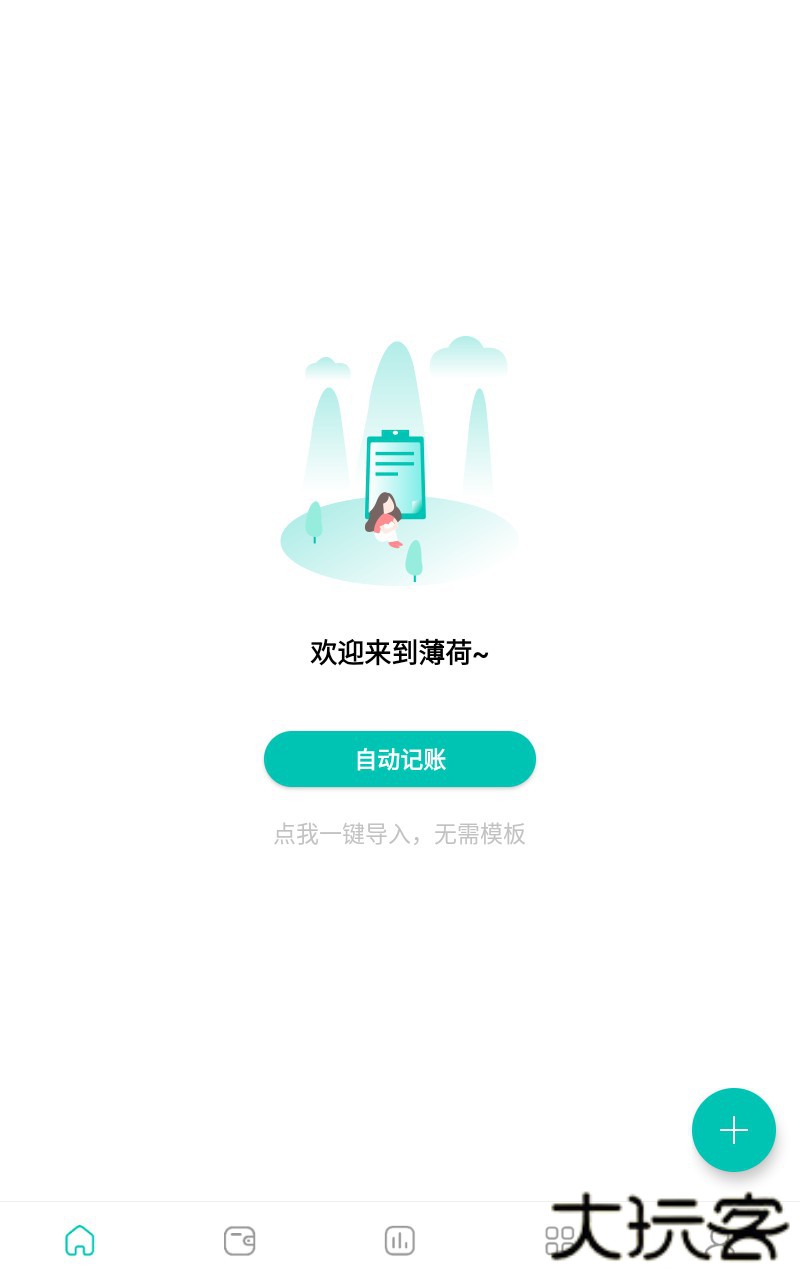This screenshot has height=1280, width=800.
Task: Select the home tab icon in bottom navigation
Action: pos(80,1240)
